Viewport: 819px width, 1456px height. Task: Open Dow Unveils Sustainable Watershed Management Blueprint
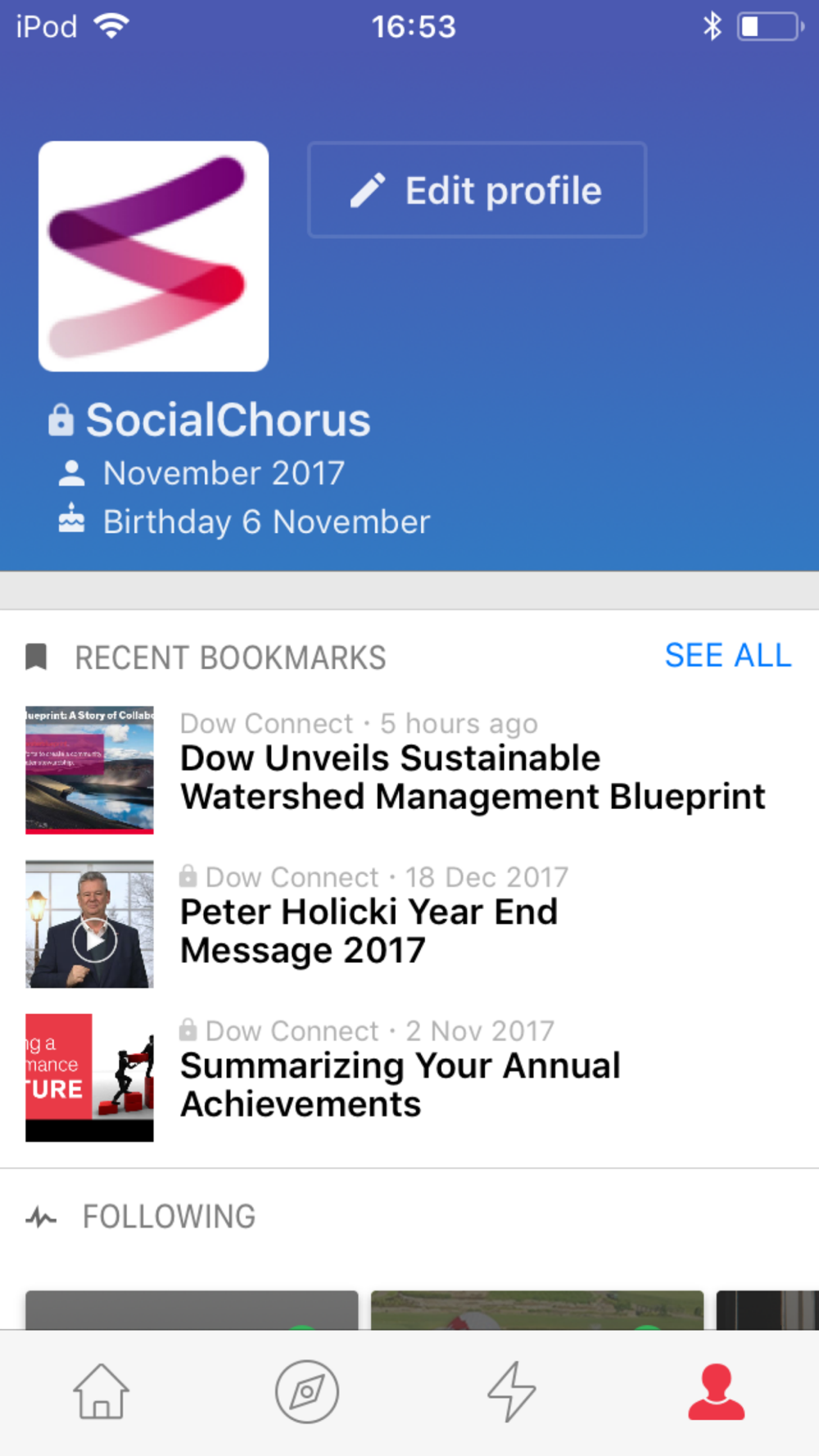click(x=472, y=777)
